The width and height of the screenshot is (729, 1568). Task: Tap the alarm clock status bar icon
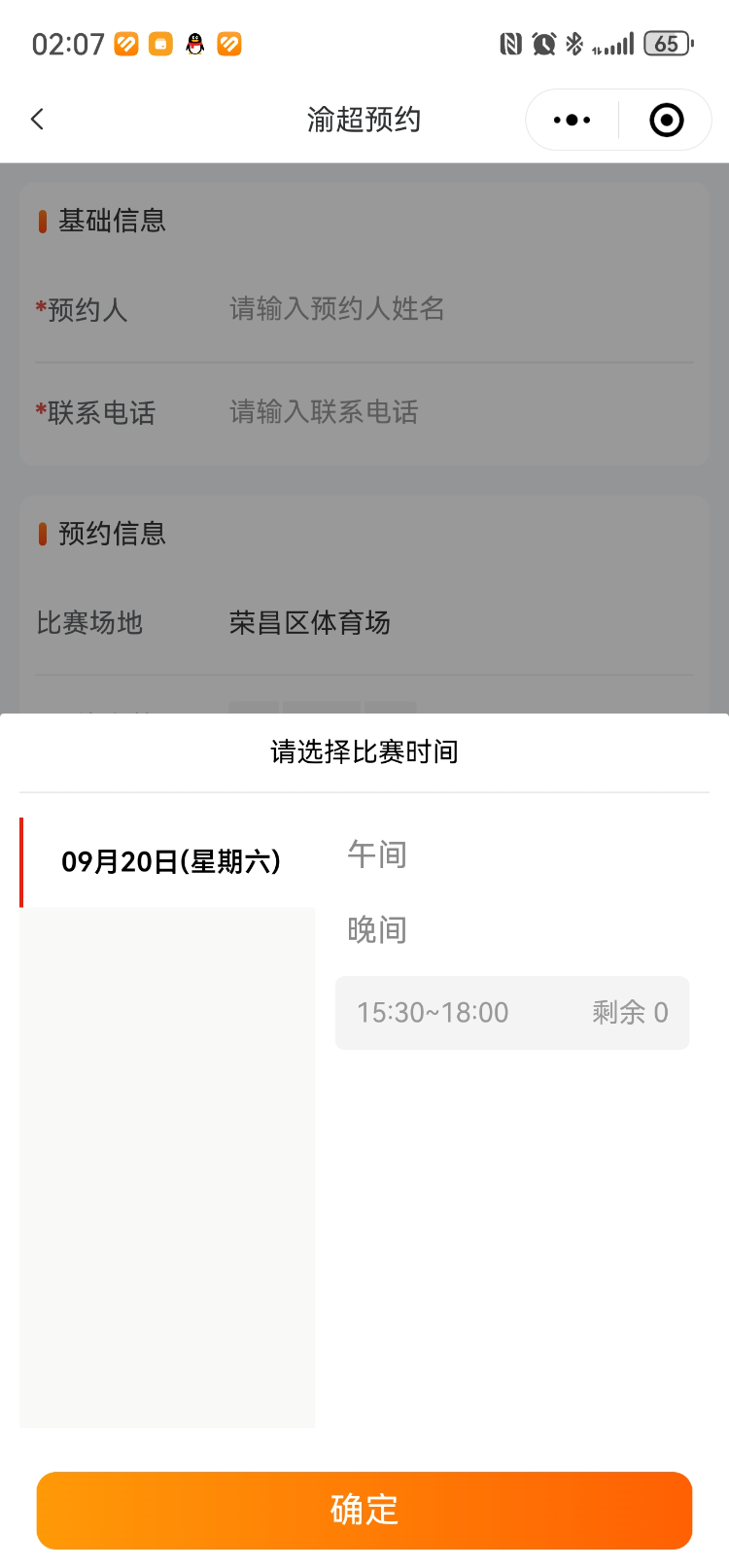click(x=544, y=43)
